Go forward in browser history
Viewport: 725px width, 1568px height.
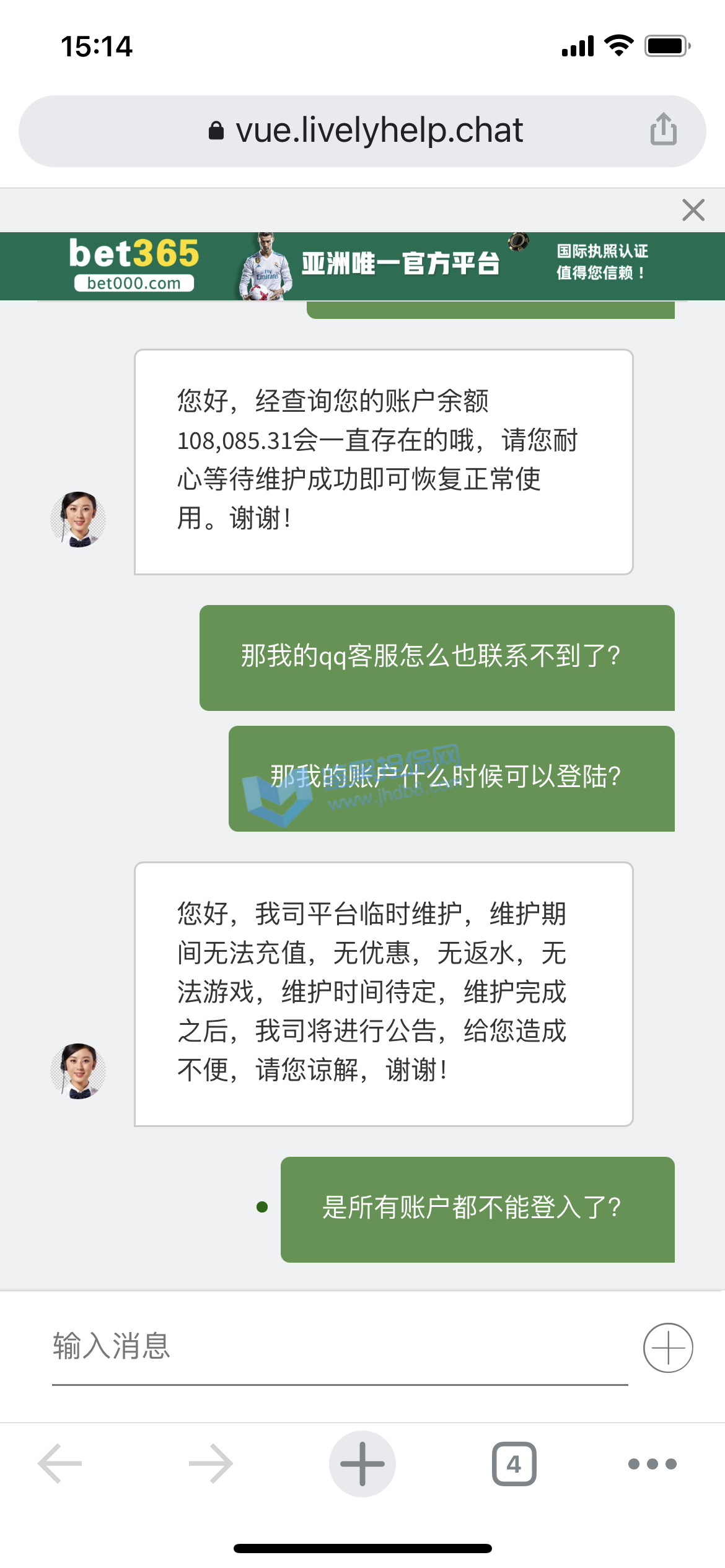coord(211,1463)
